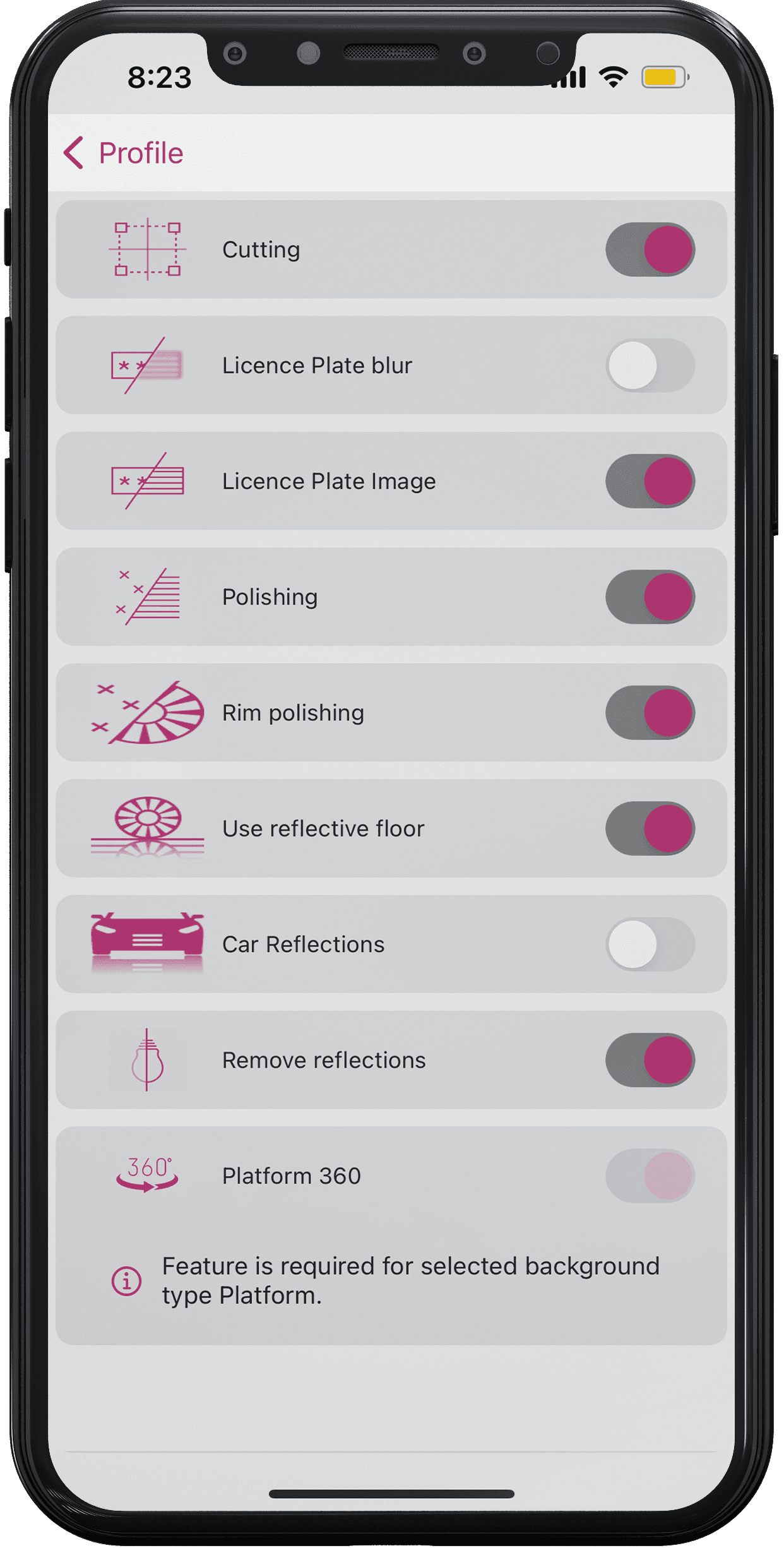Disable the Remove reflections switch

[x=650, y=1060]
